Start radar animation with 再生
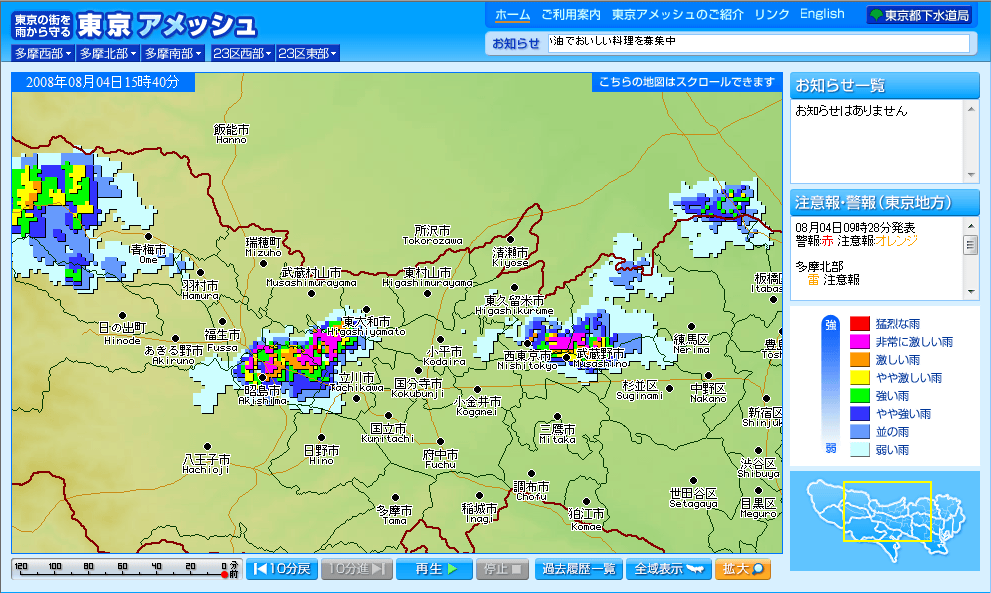The image size is (991, 593). [433, 569]
